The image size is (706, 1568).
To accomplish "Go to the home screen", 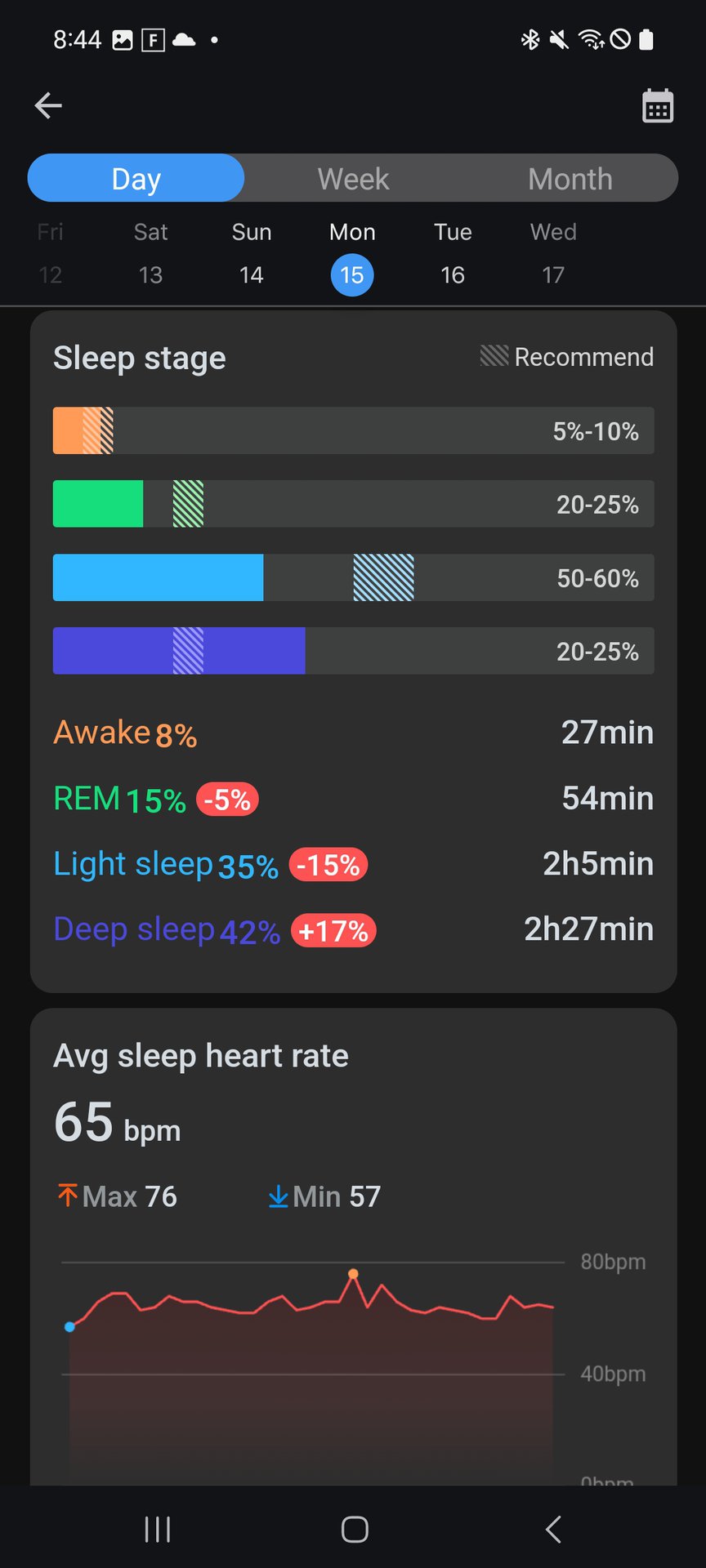I will coord(354,1529).
